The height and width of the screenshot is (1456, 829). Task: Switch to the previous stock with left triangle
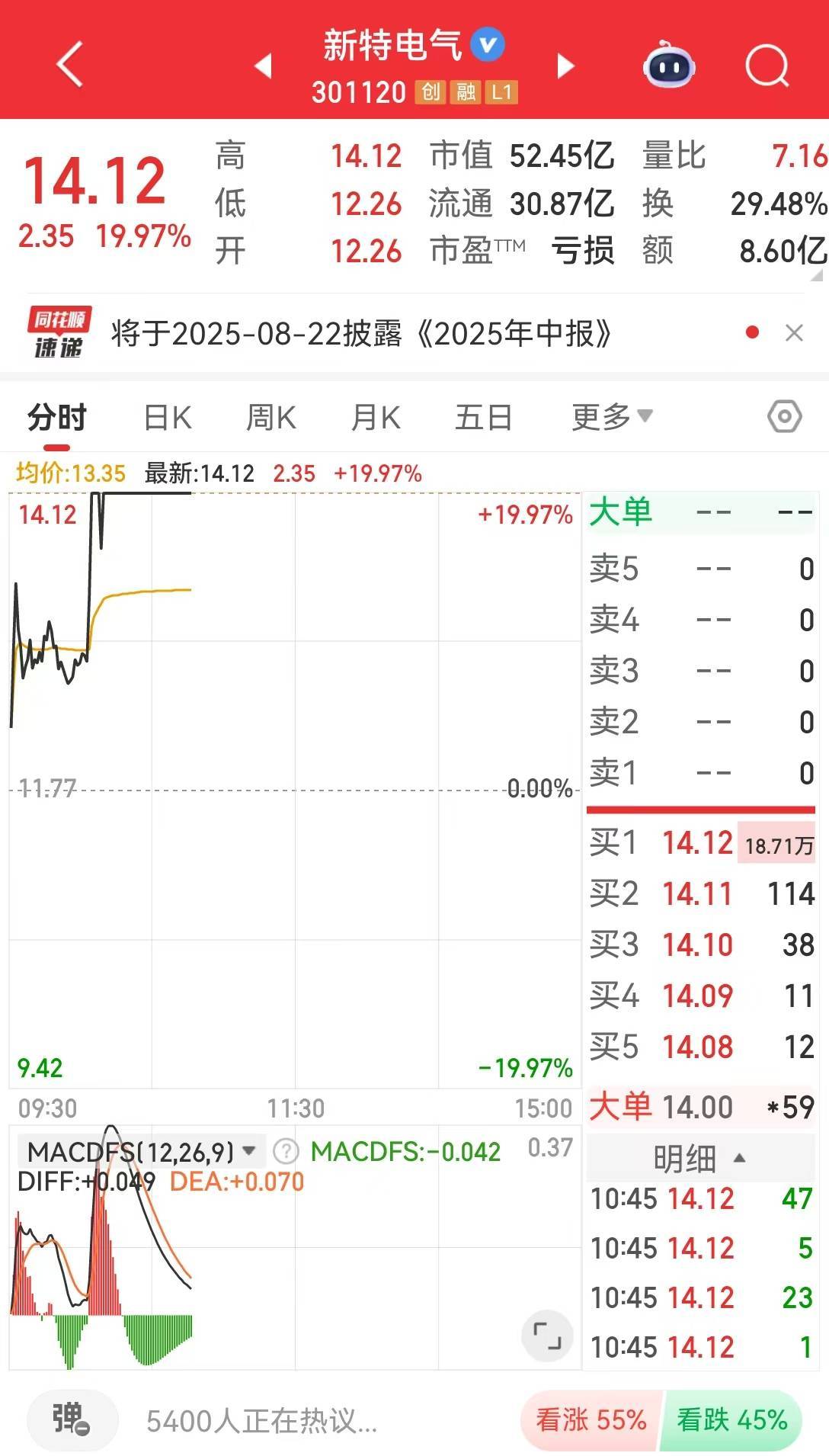(264, 66)
